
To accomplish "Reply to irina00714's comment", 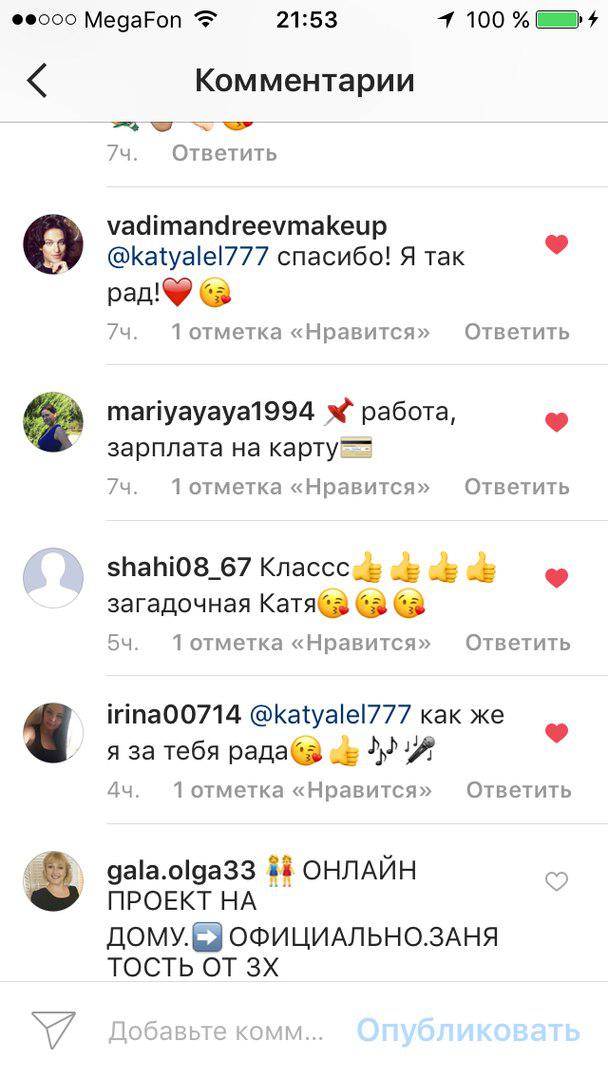I will (517, 790).
